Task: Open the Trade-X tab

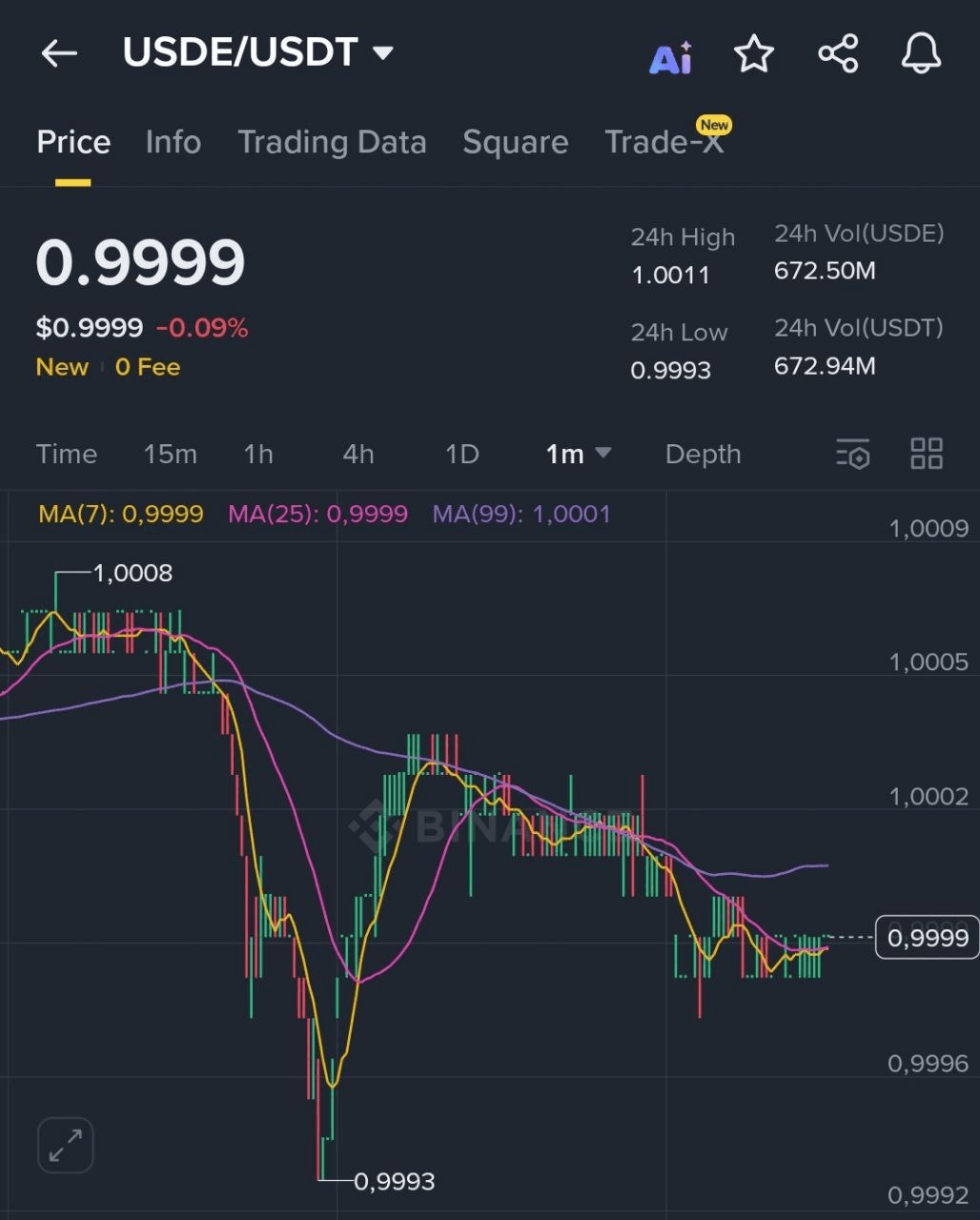Action: point(664,142)
